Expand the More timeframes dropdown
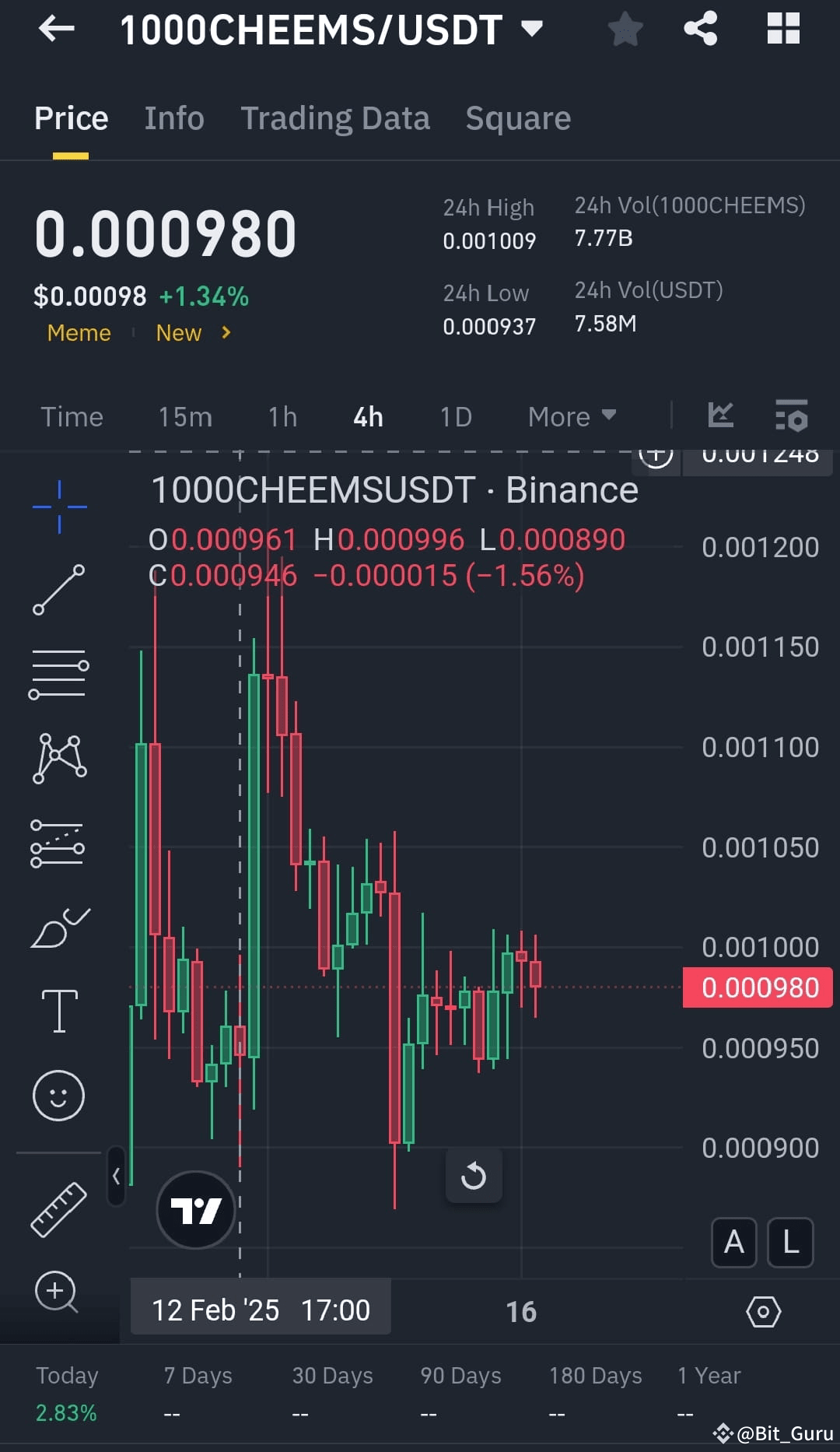Screen dimensions: 840x1452 coord(572,416)
